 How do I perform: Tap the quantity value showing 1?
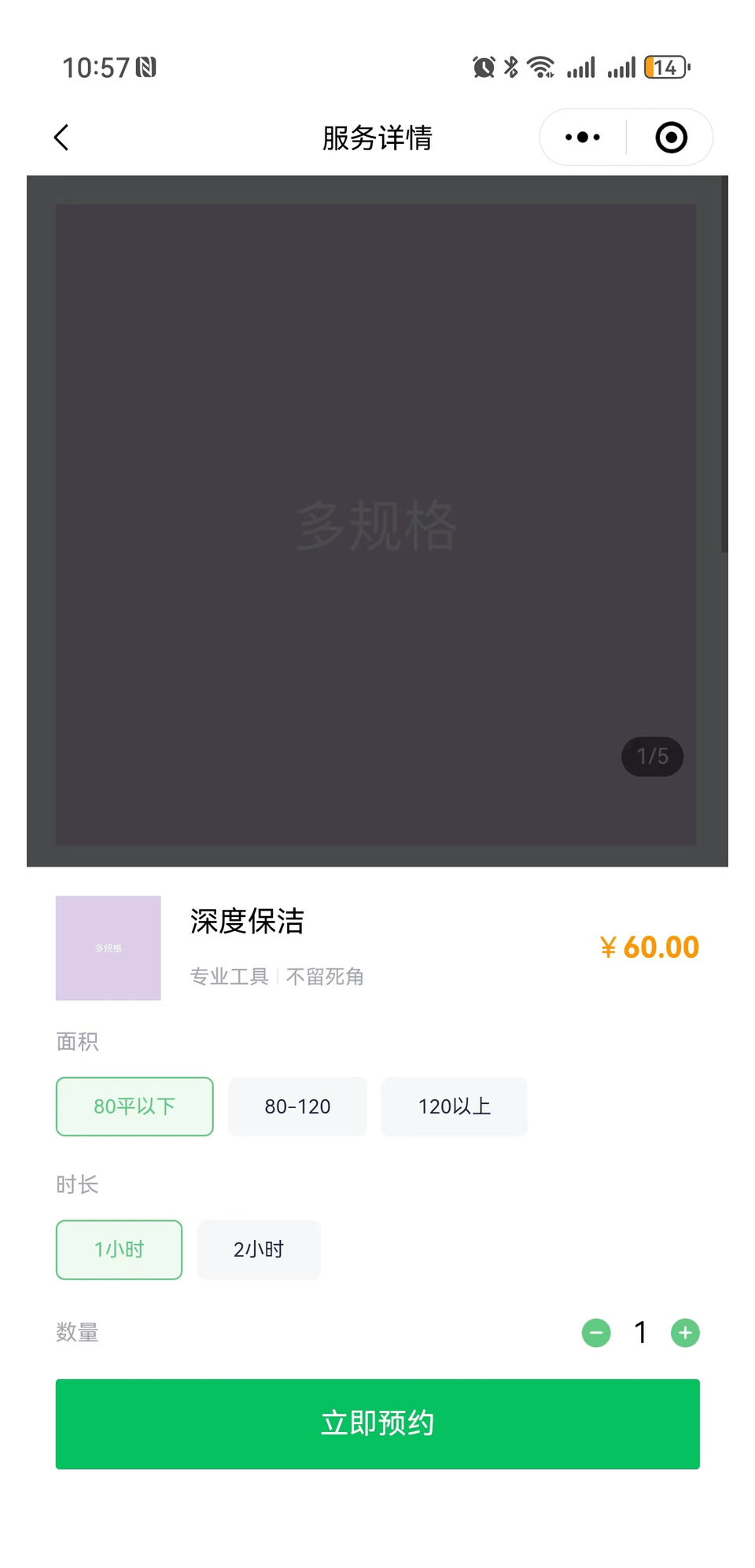(x=639, y=1332)
